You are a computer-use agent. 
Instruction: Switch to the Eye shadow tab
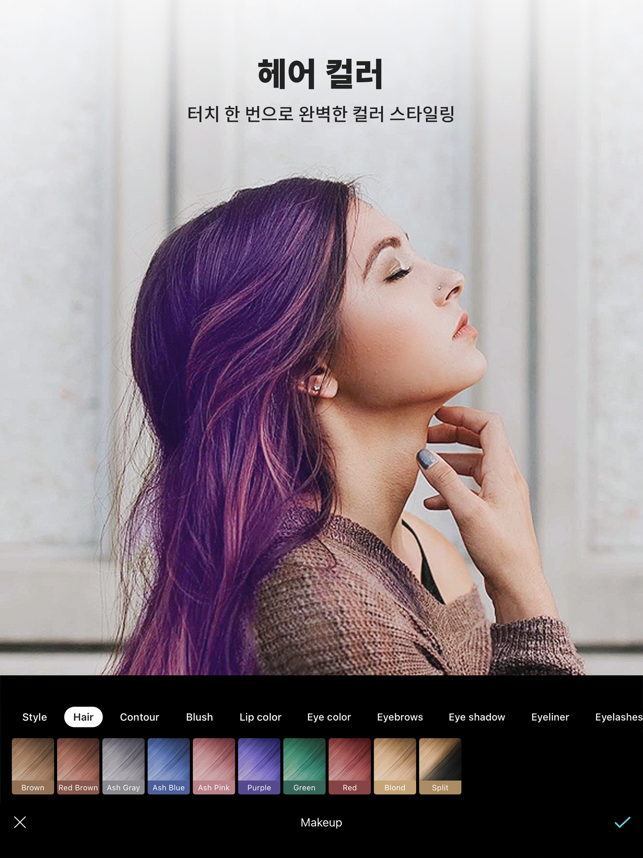pos(477,717)
